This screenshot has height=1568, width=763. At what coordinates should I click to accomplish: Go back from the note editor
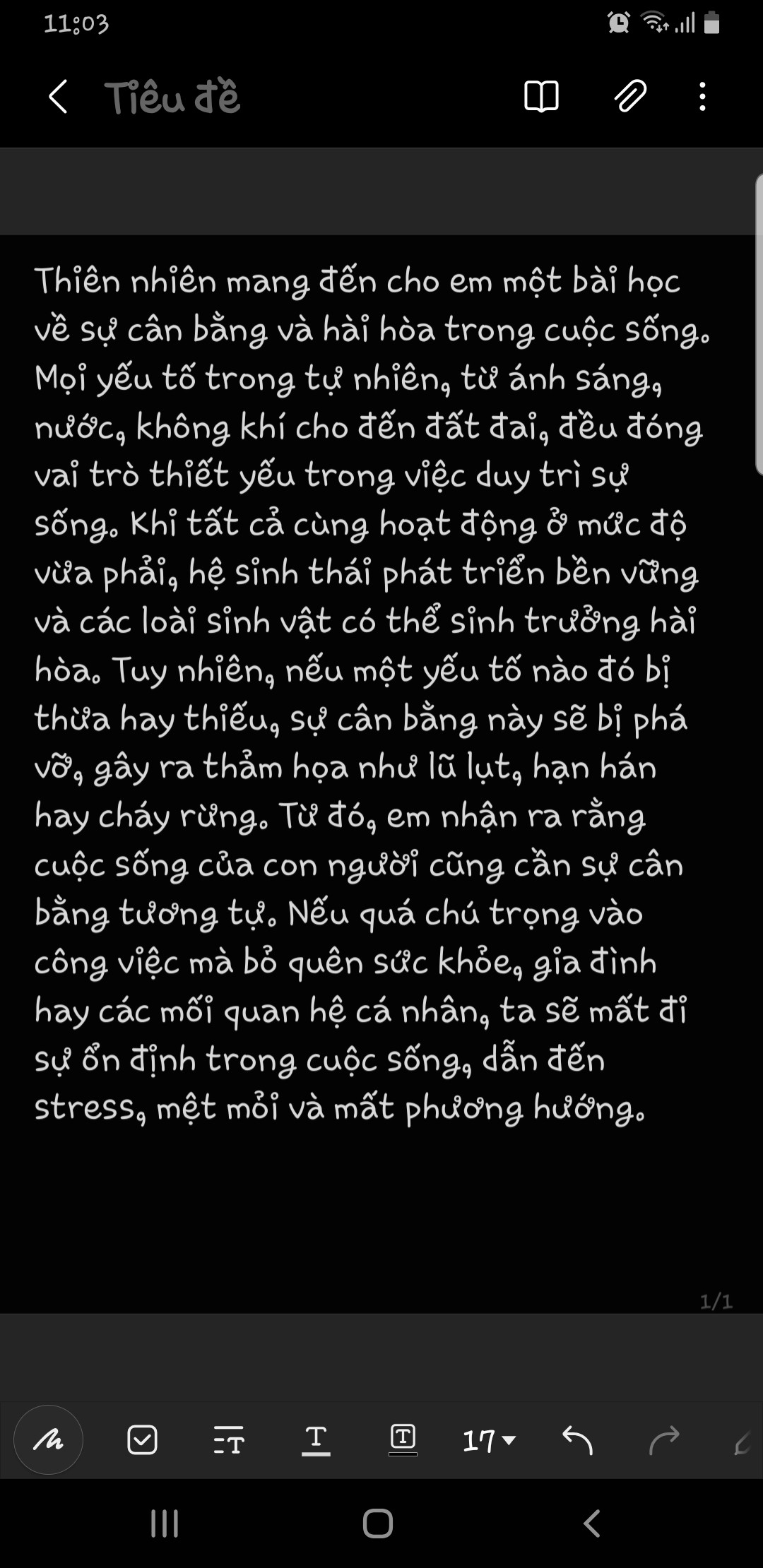tap(58, 97)
